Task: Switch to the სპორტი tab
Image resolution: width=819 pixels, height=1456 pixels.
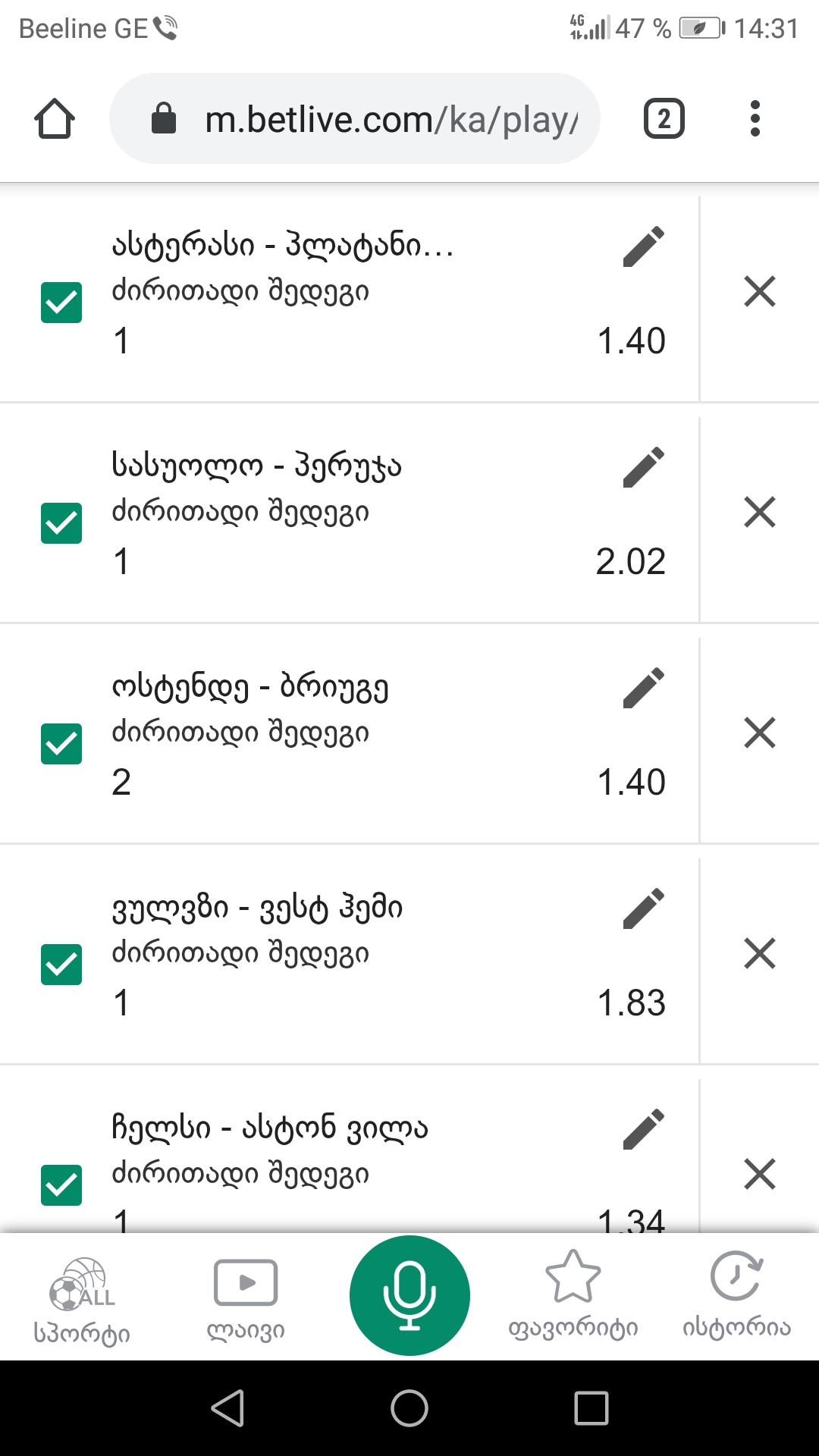Action: (x=82, y=1298)
